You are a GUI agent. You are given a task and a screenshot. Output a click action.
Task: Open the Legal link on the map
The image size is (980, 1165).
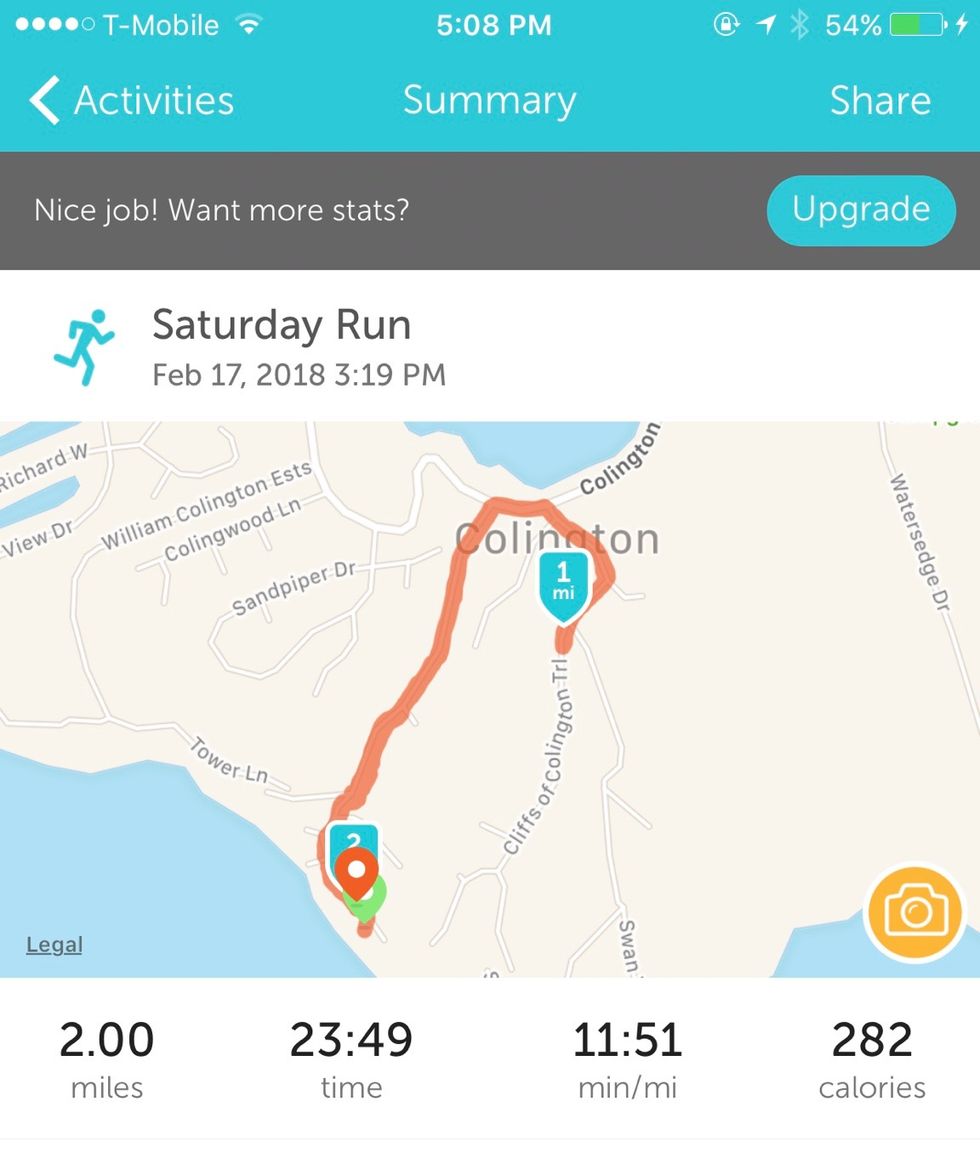pos(54,945)
